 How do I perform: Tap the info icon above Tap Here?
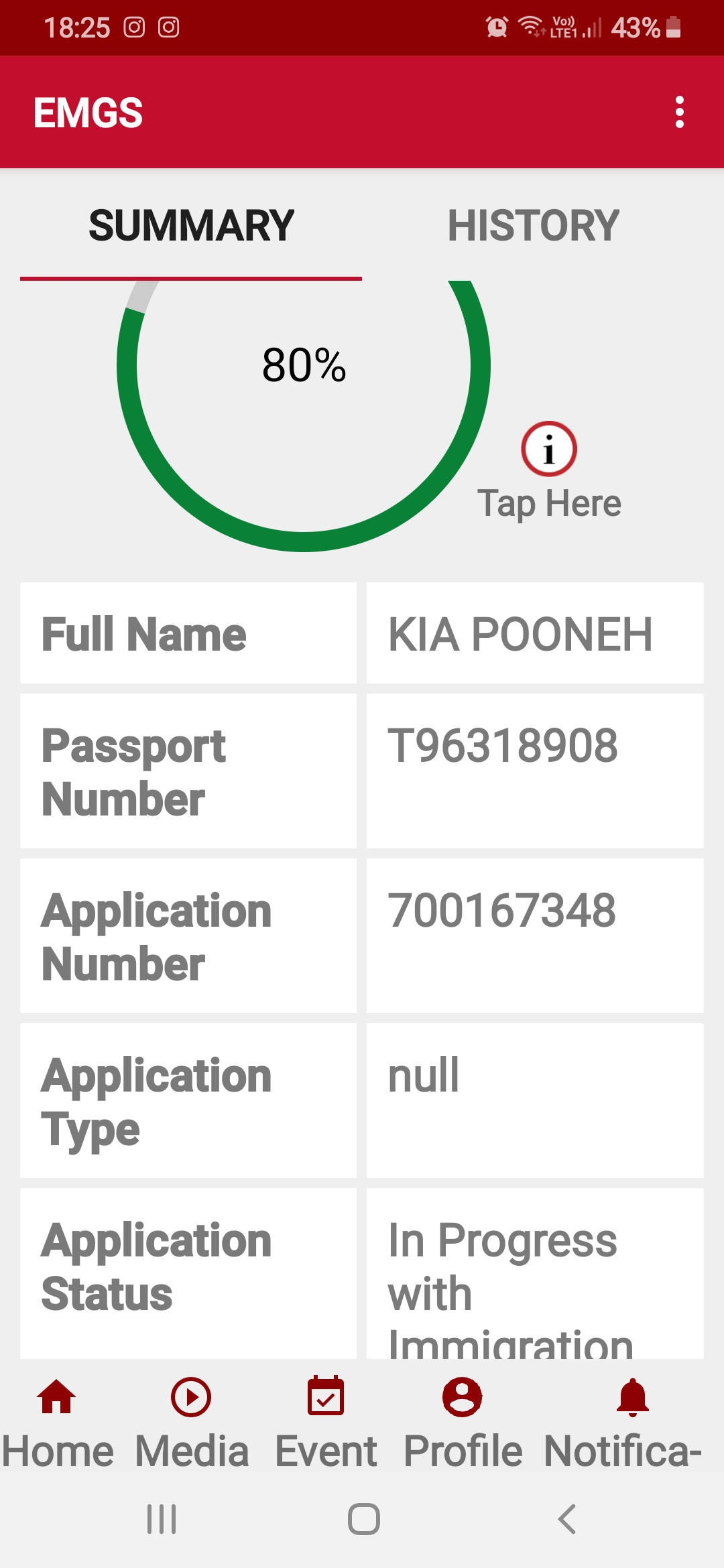549,449
